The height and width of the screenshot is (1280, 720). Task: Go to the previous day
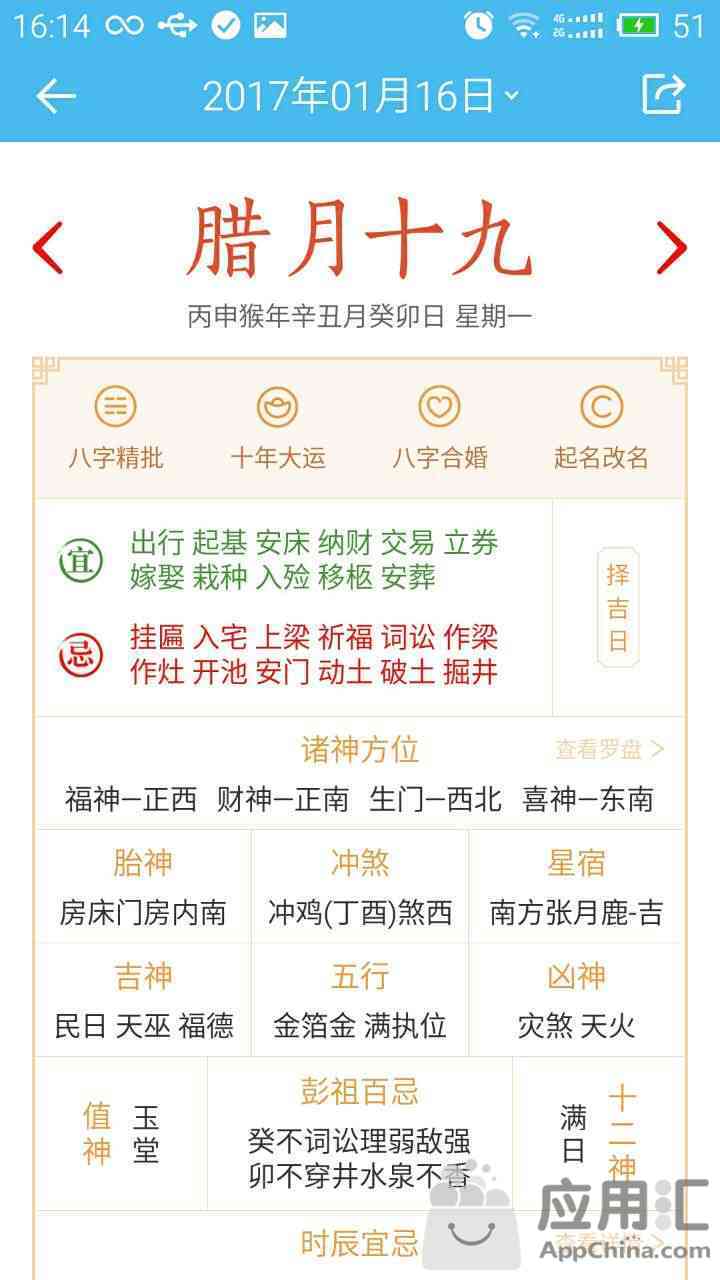[48, 248]
